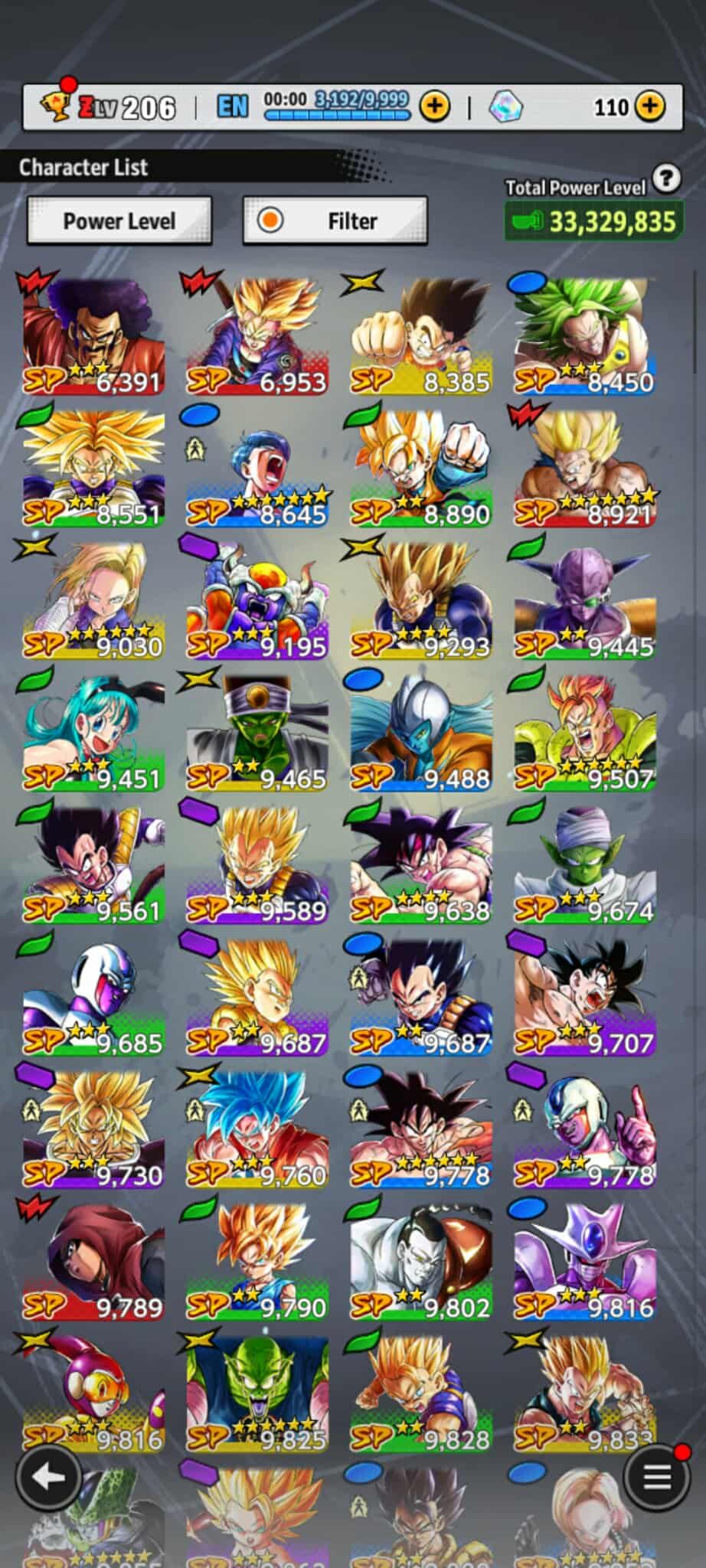
Task: Open the character with power 9,030
Action: coord(93,602)
